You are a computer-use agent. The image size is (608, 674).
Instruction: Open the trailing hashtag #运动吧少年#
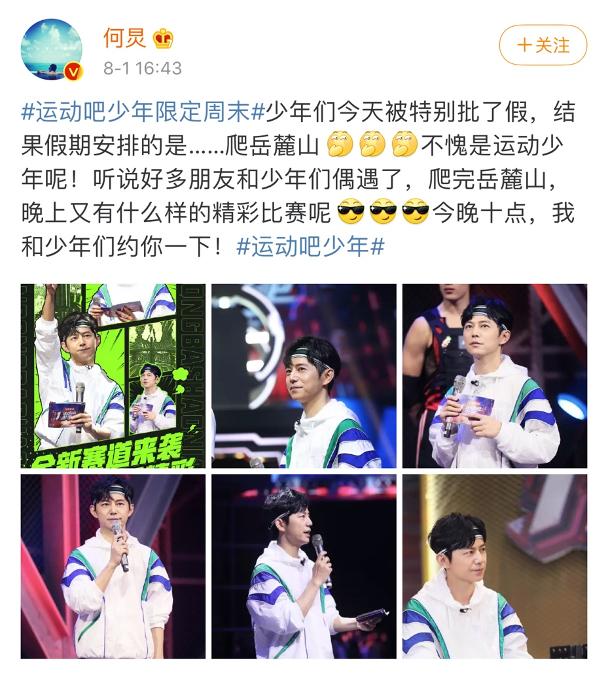click(x=311, y=246)
